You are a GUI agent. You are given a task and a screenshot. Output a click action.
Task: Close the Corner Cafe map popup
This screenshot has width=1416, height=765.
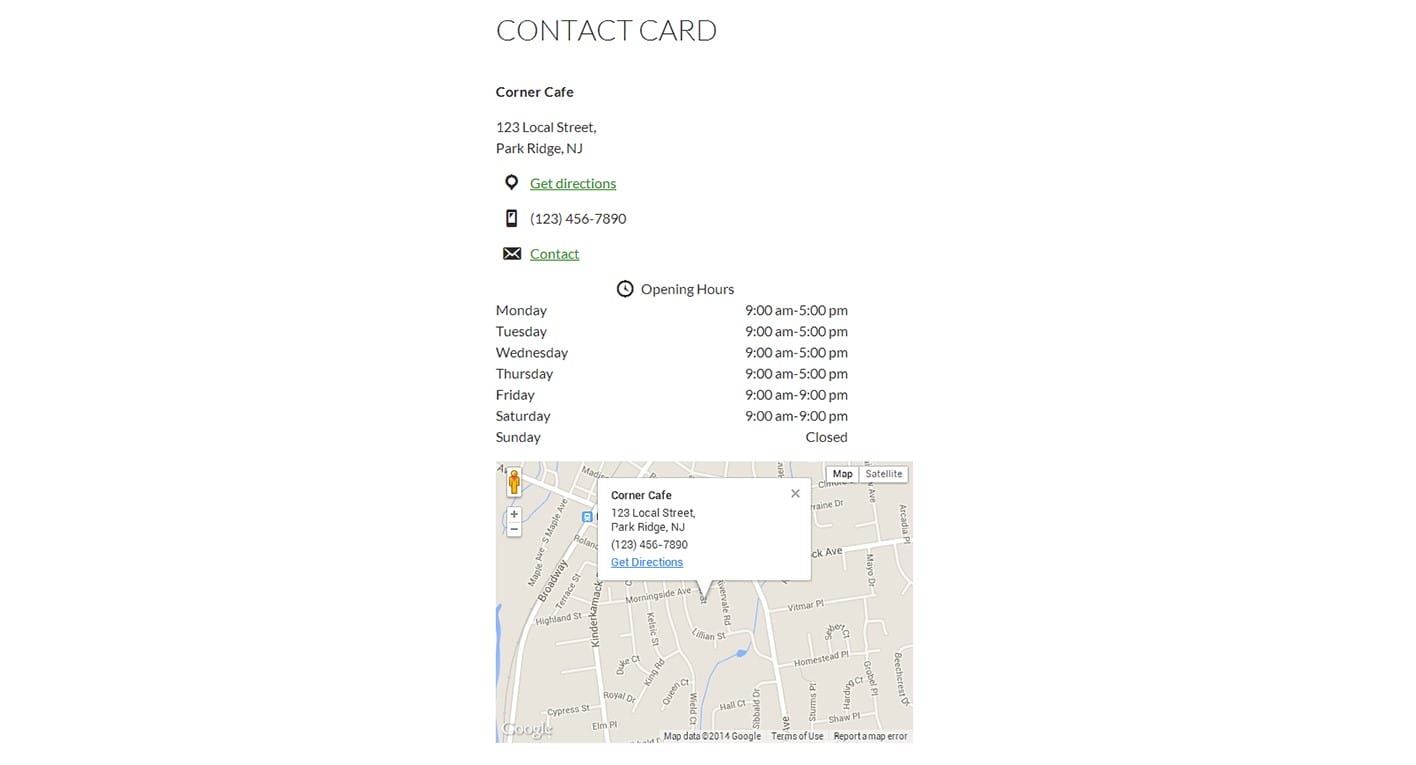pyautogui.click(x=795, y=493)
